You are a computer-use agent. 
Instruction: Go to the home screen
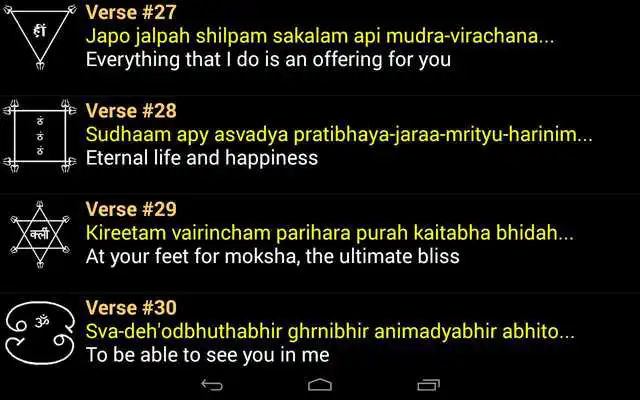click(320, 385)
